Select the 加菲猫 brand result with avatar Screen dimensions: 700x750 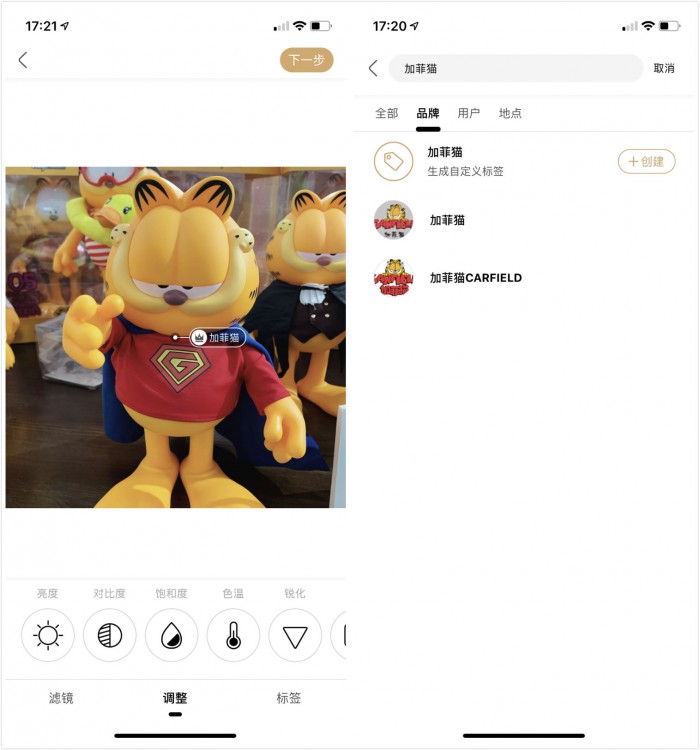447,220
